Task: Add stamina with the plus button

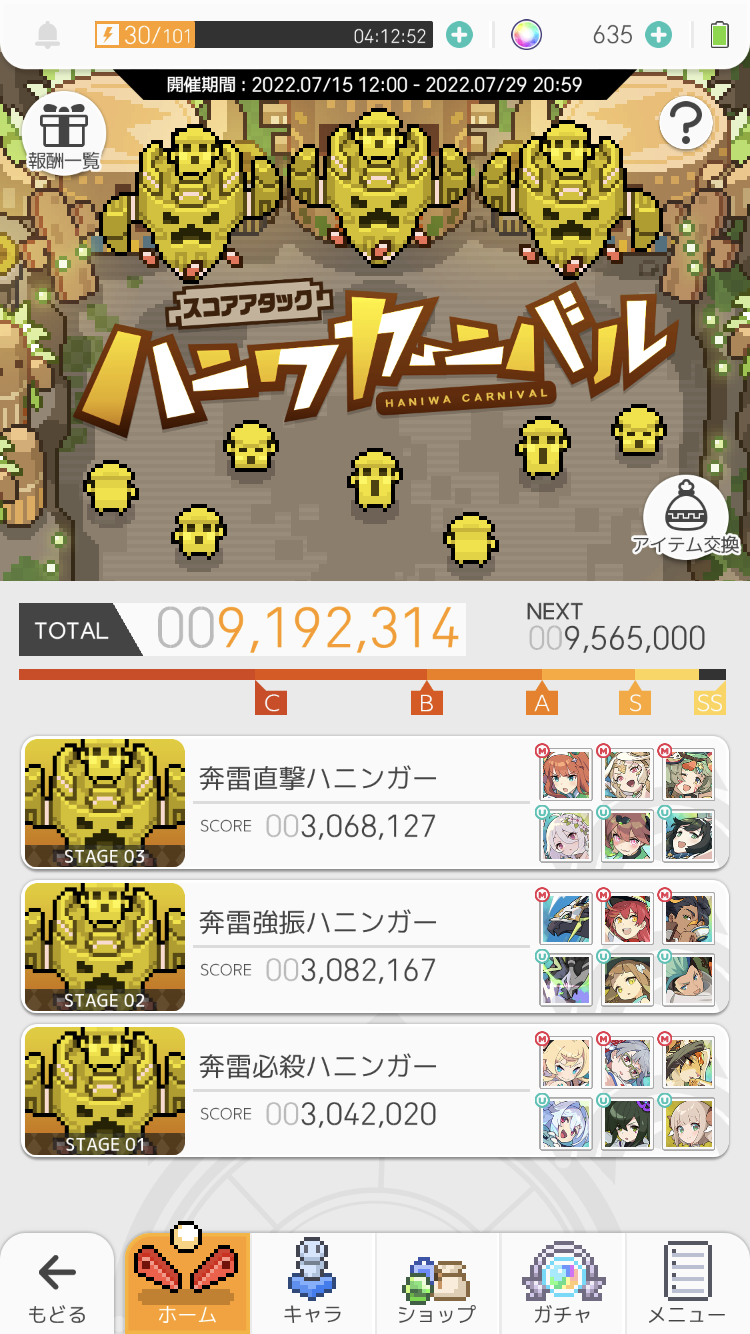Action: point(459,36)
